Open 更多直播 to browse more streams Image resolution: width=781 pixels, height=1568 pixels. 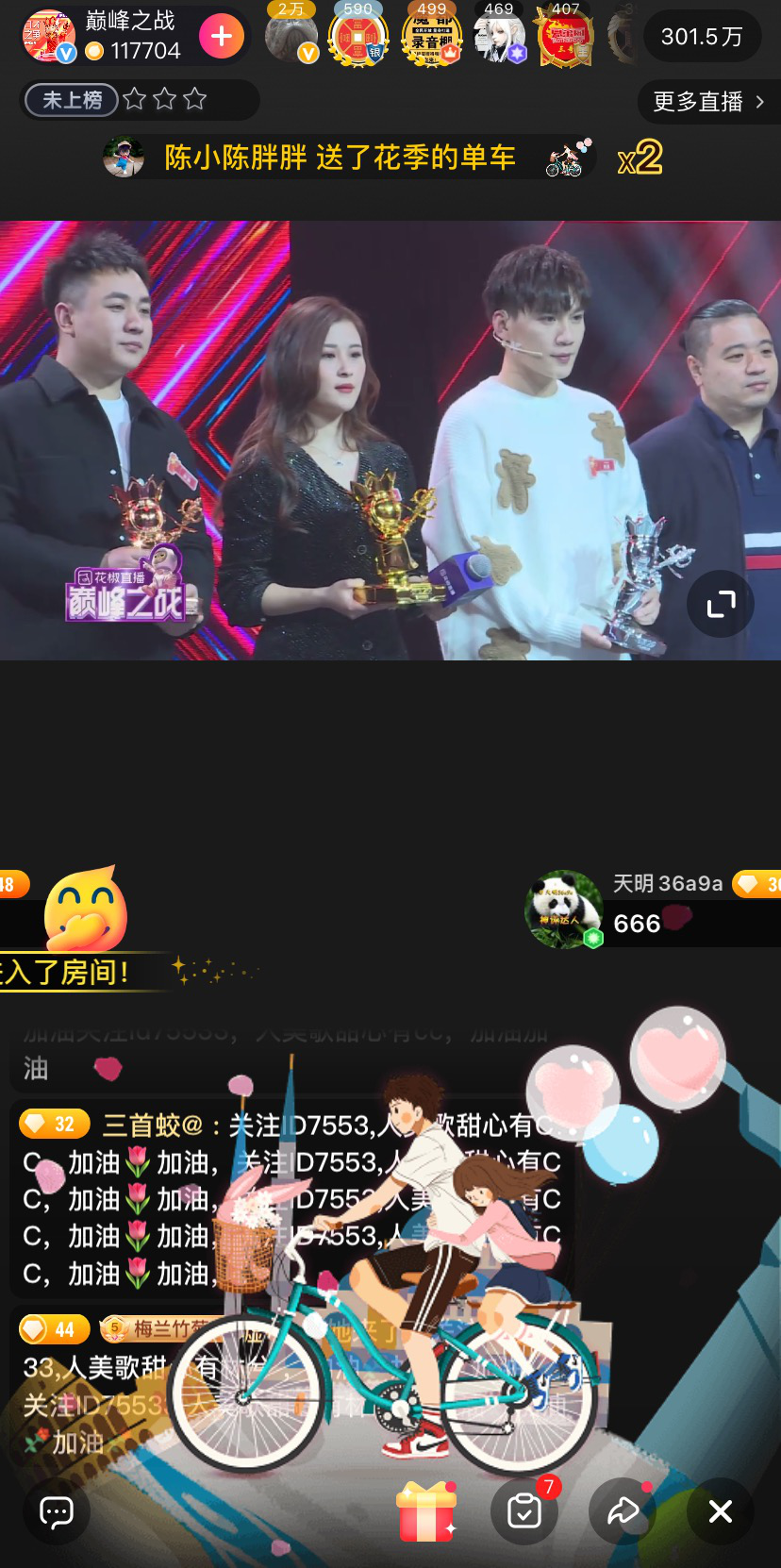click(708, 101)
